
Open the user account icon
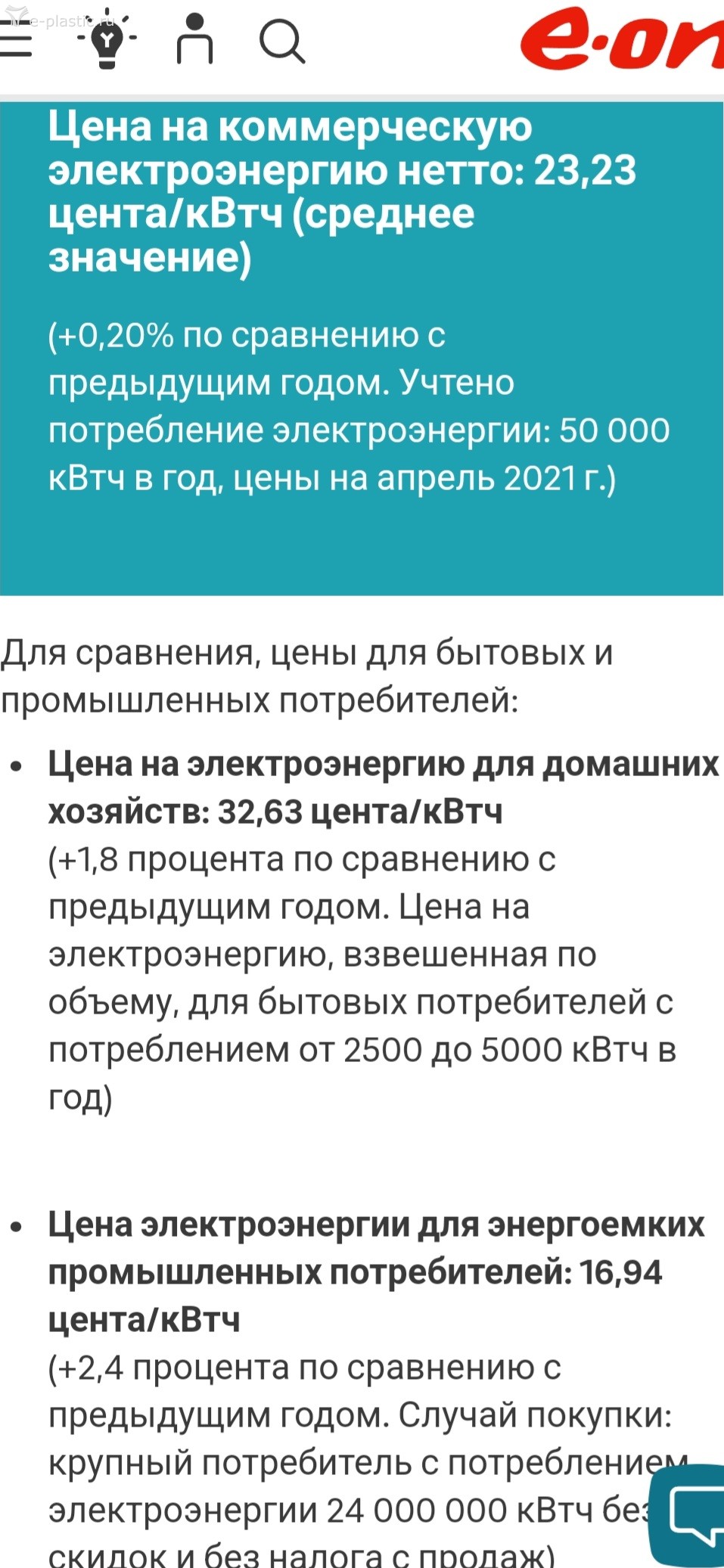tap(194, 39)
